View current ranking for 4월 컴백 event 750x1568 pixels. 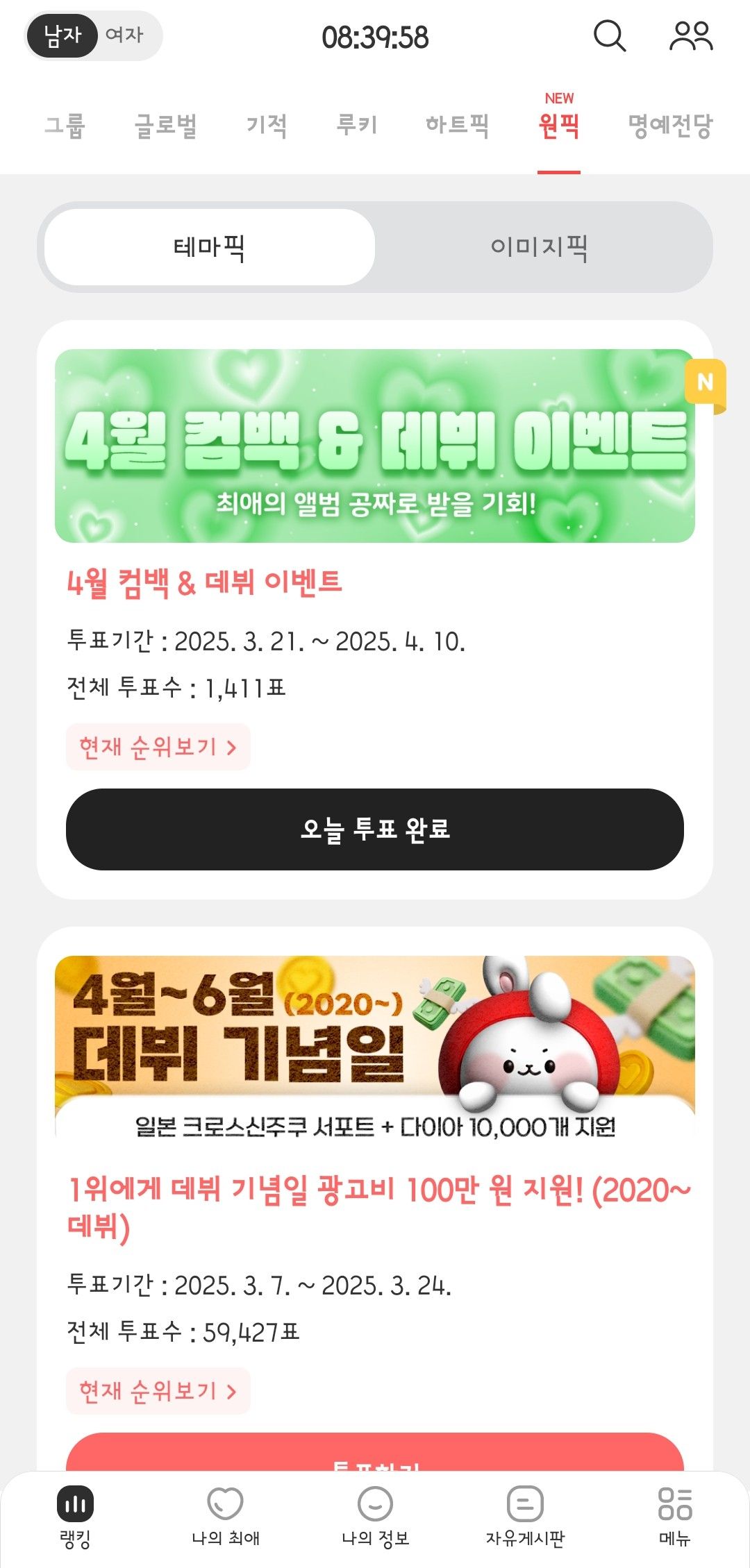click(158, 747)
